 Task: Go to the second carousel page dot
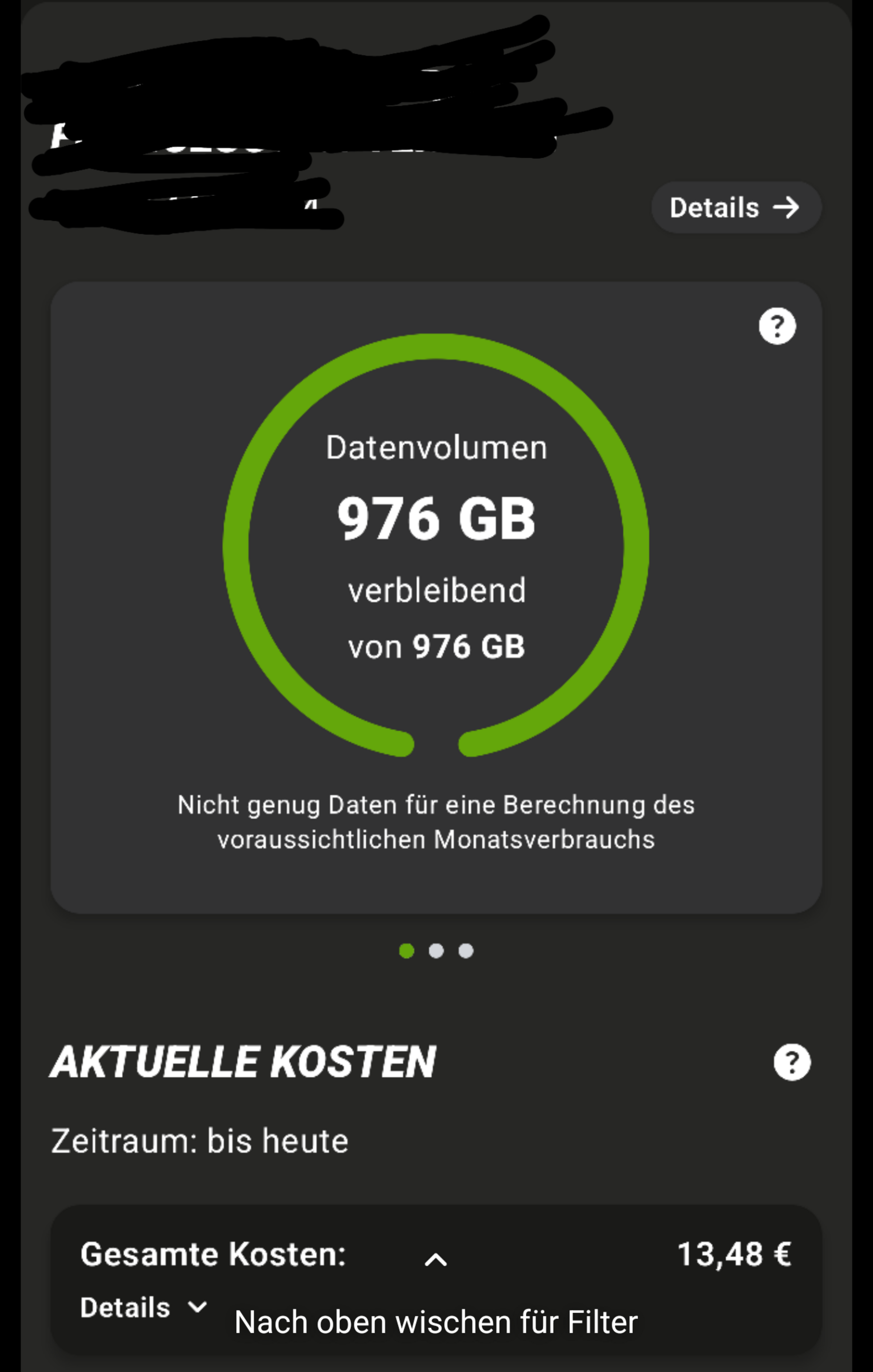(x=436, y=951)
